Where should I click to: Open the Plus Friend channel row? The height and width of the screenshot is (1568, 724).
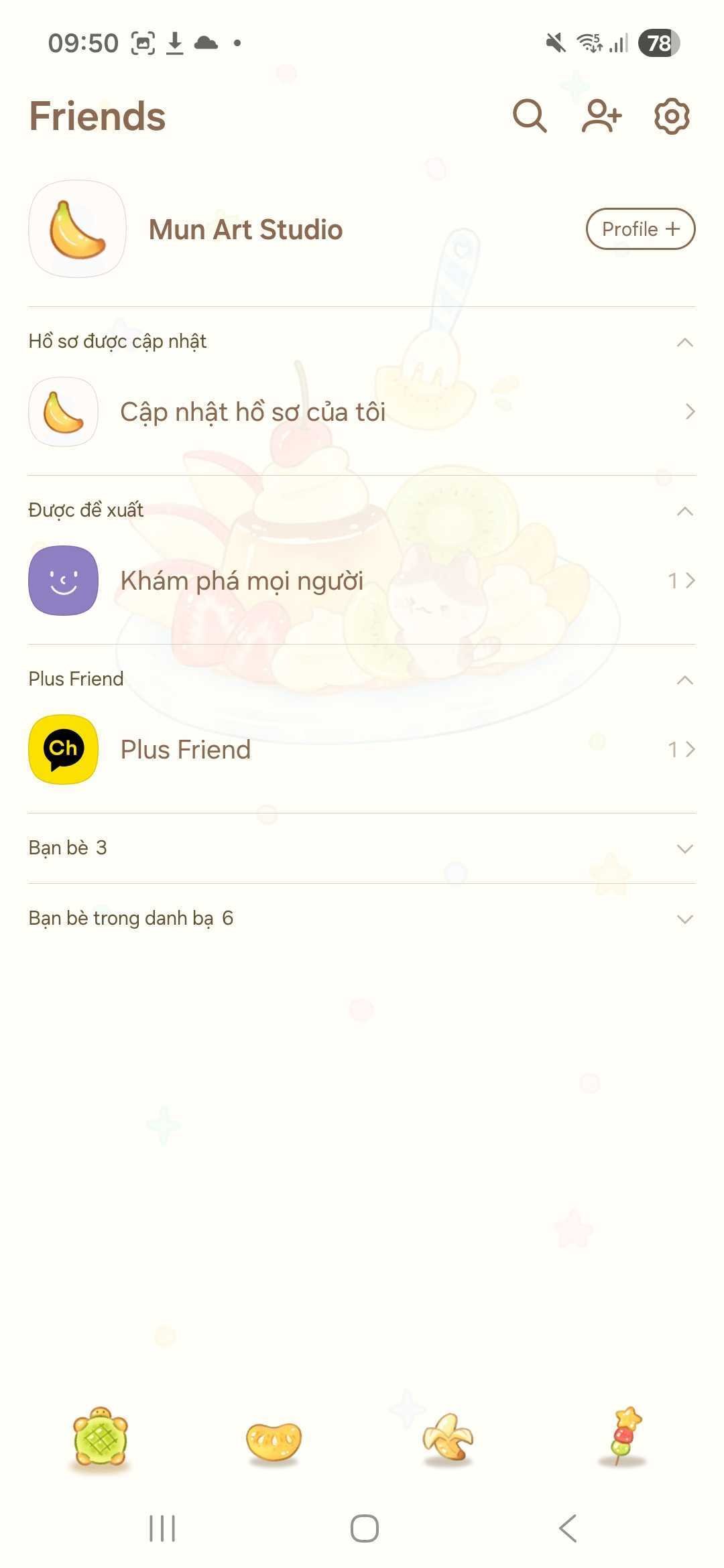point(362,749)
